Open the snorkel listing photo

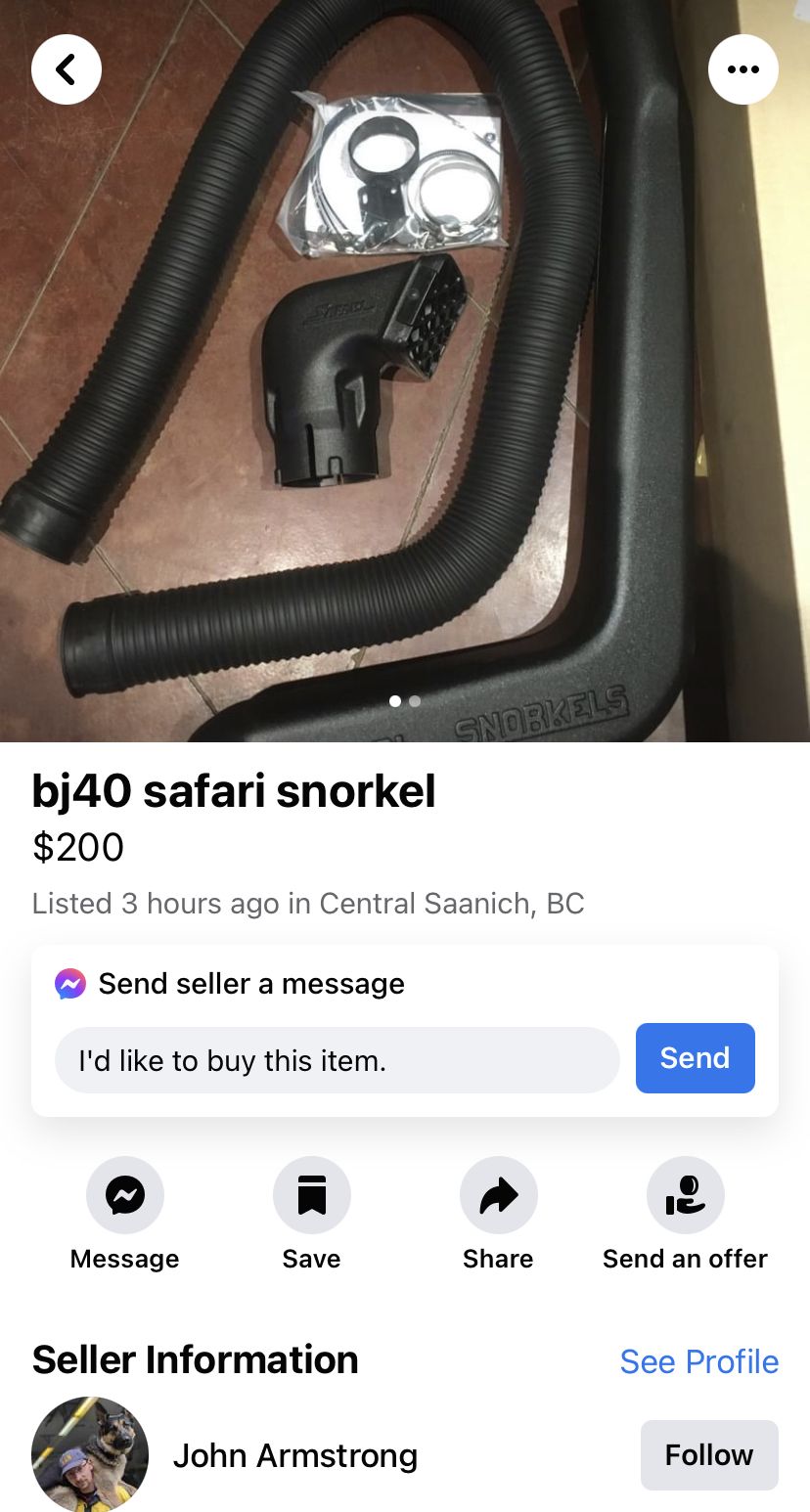[405, 371]
